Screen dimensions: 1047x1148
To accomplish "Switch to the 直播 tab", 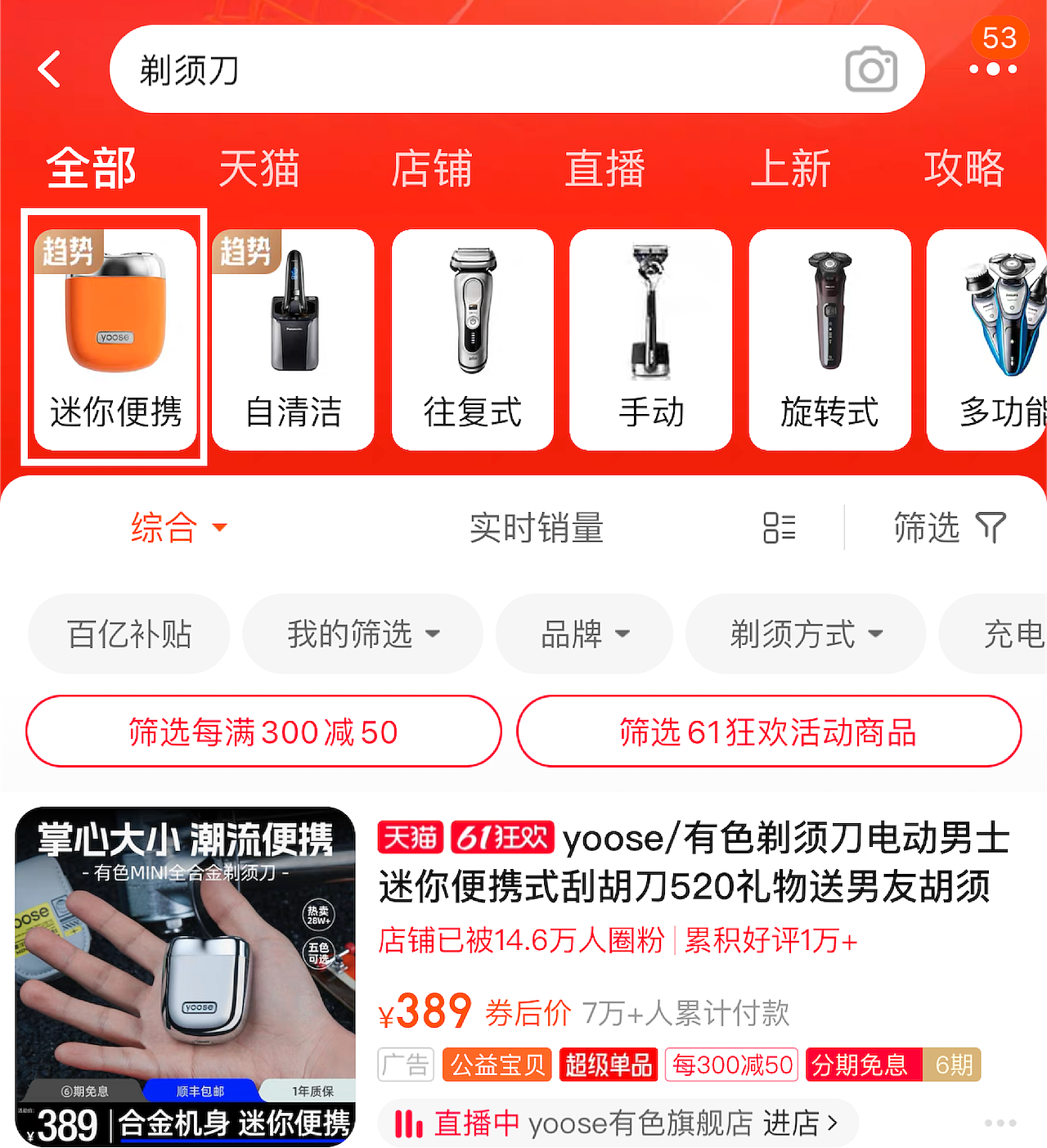I will pyautogui.click(x=605, y=169).
